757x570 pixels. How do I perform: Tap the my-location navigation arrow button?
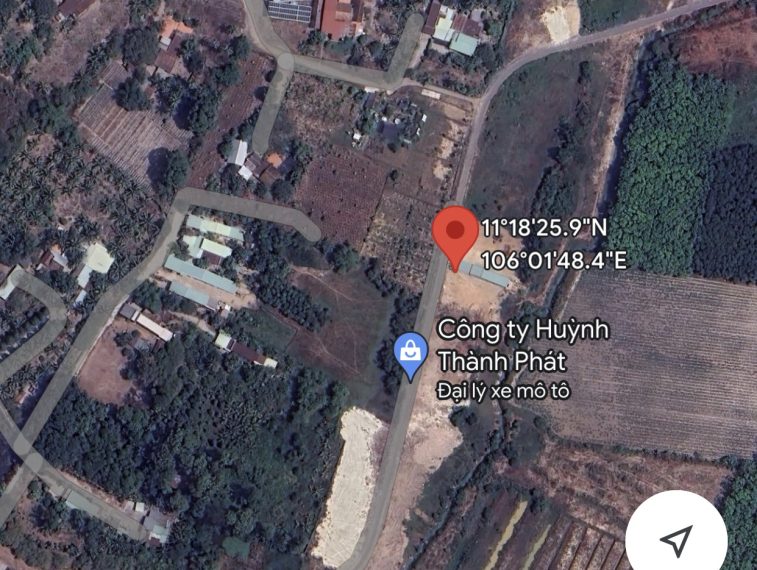coord(677,541)
